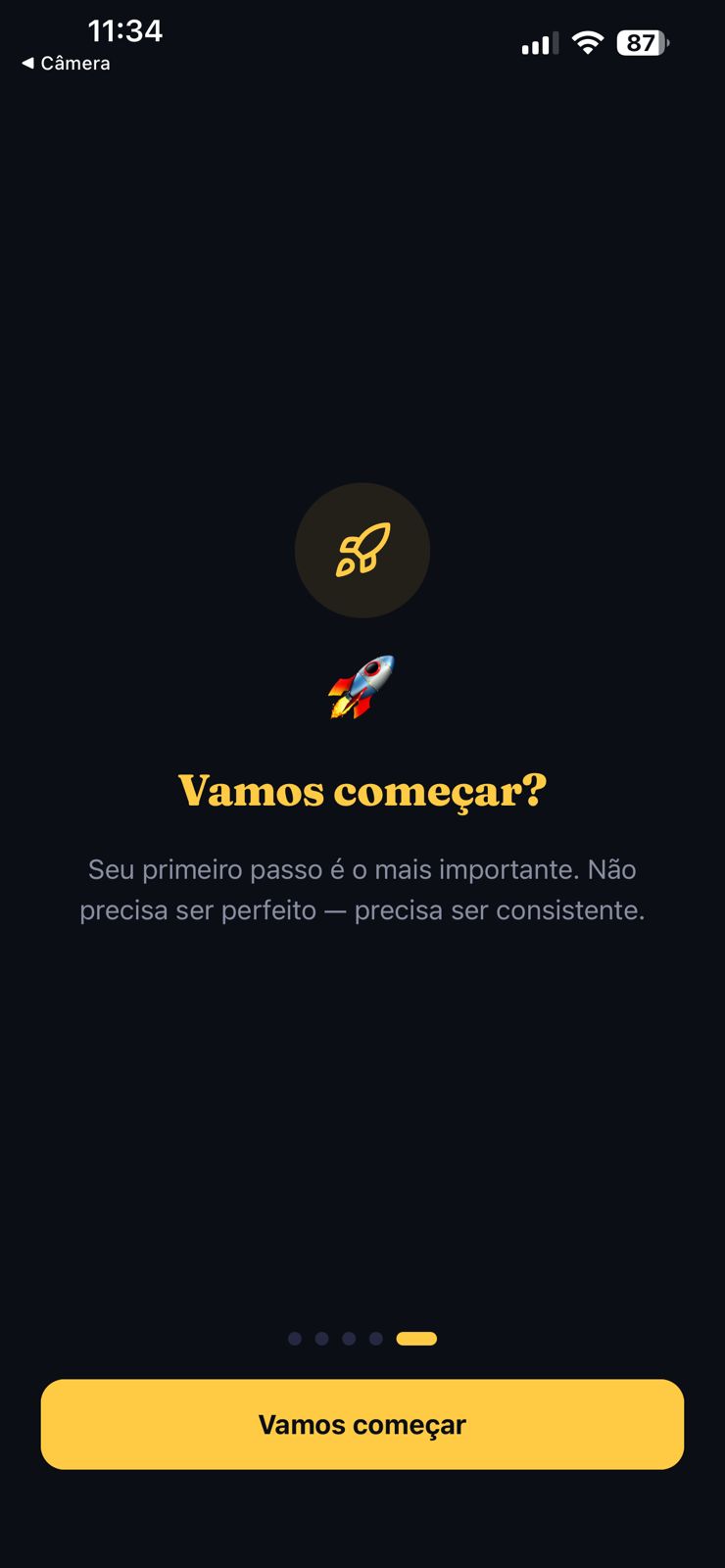Screen dimensions: 725x1568
Task: Tap the subtitle about seu primeiro passo
Action: coord(362,889)
